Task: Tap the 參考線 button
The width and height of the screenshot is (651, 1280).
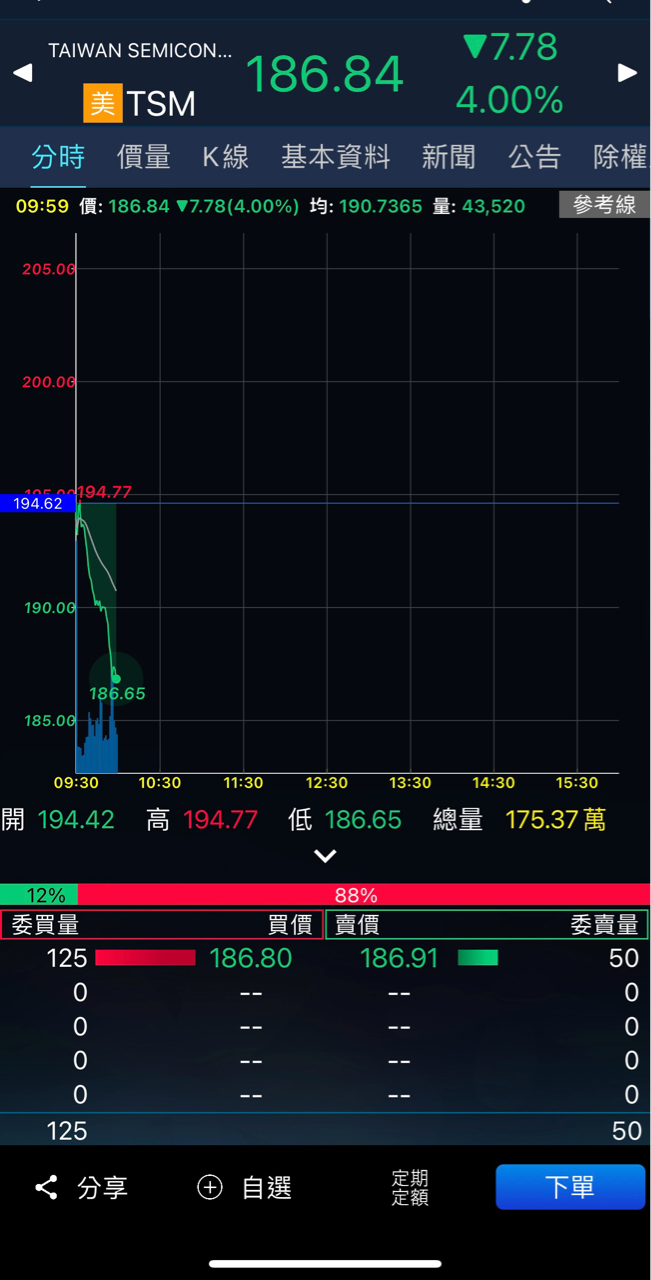Action: click(604, 205)
